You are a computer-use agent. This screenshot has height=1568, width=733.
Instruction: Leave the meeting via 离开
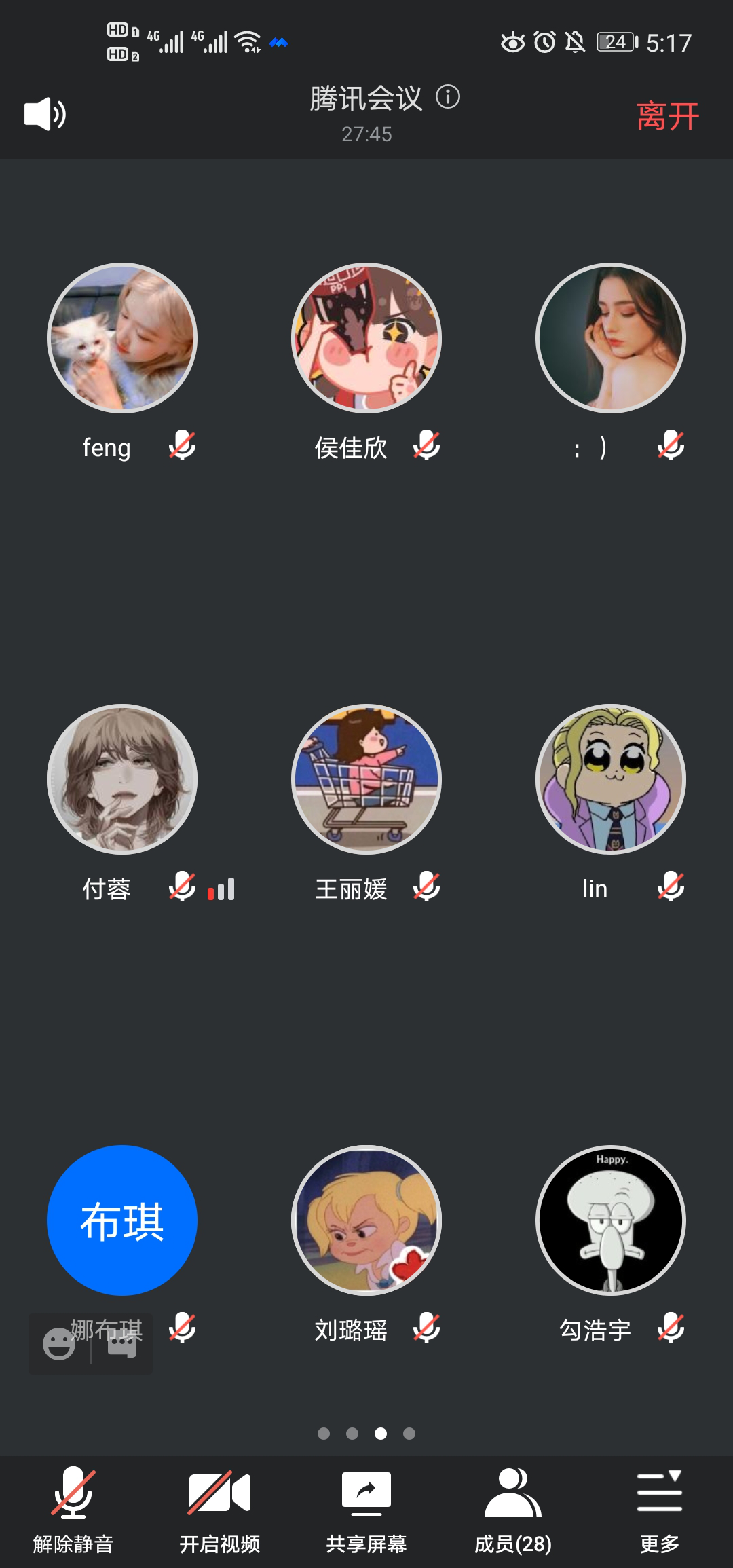tap(668, 116)
